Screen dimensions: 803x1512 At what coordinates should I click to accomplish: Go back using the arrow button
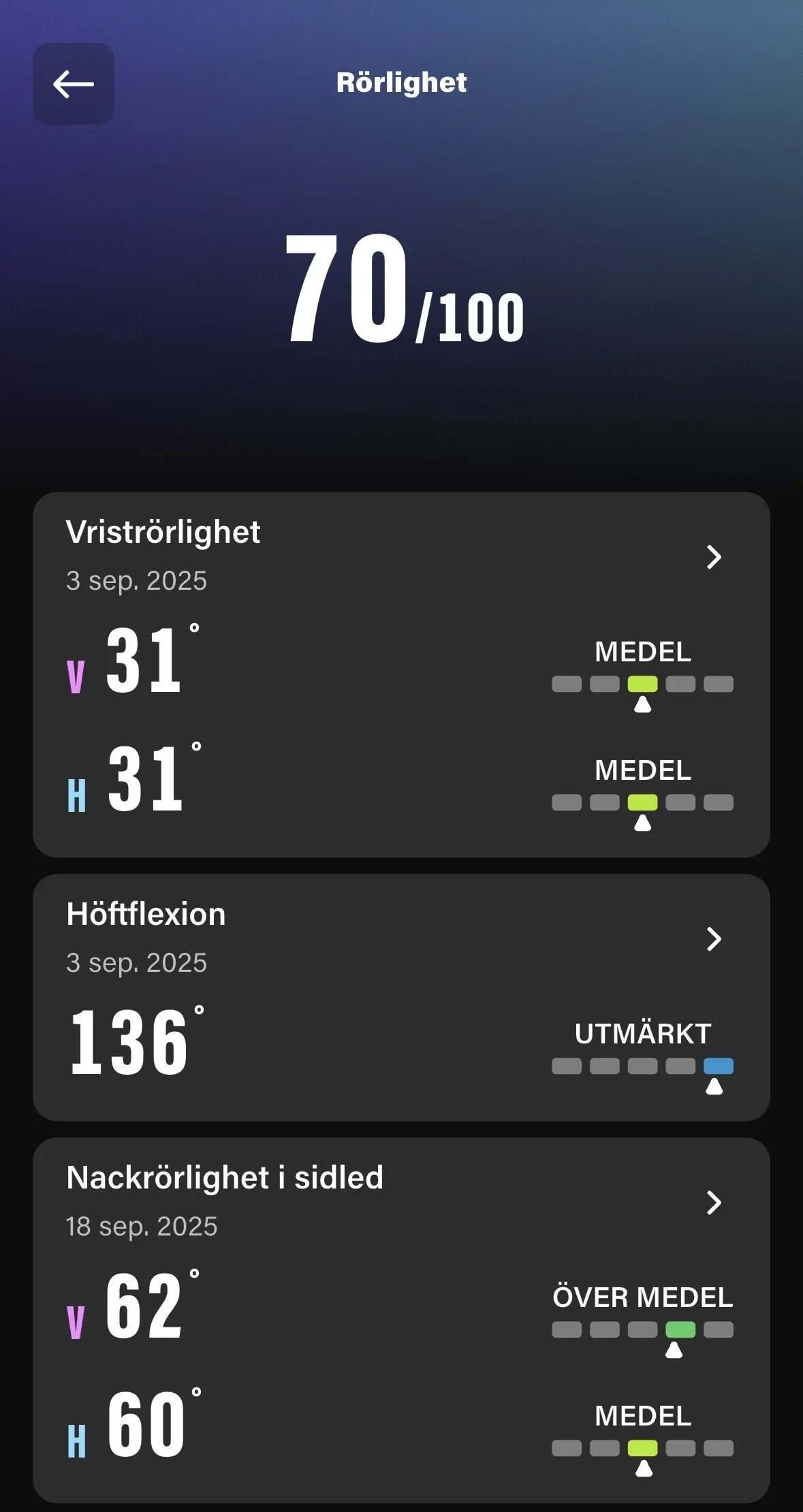(x=74, y=84)
